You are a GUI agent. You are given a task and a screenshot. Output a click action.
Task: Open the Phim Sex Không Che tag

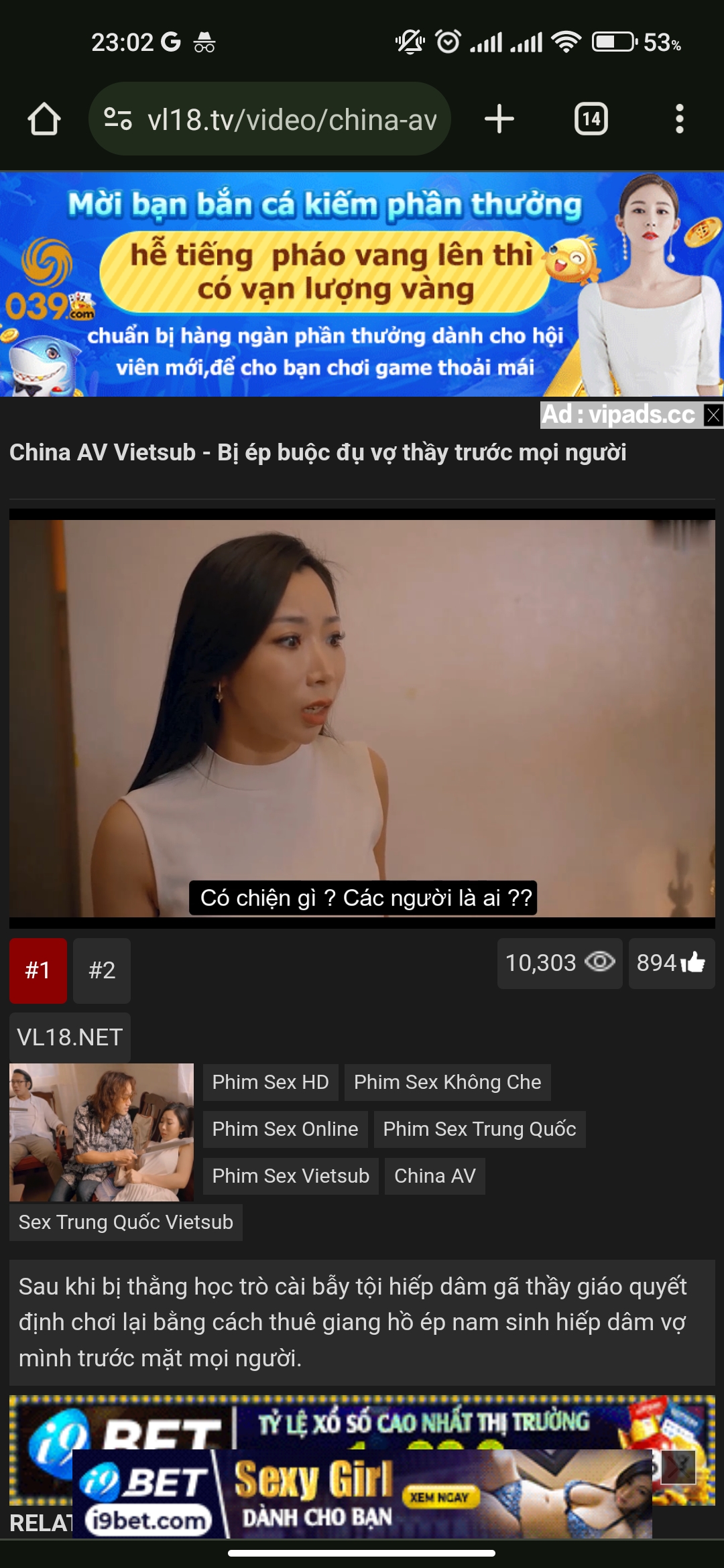(447, 1082)
